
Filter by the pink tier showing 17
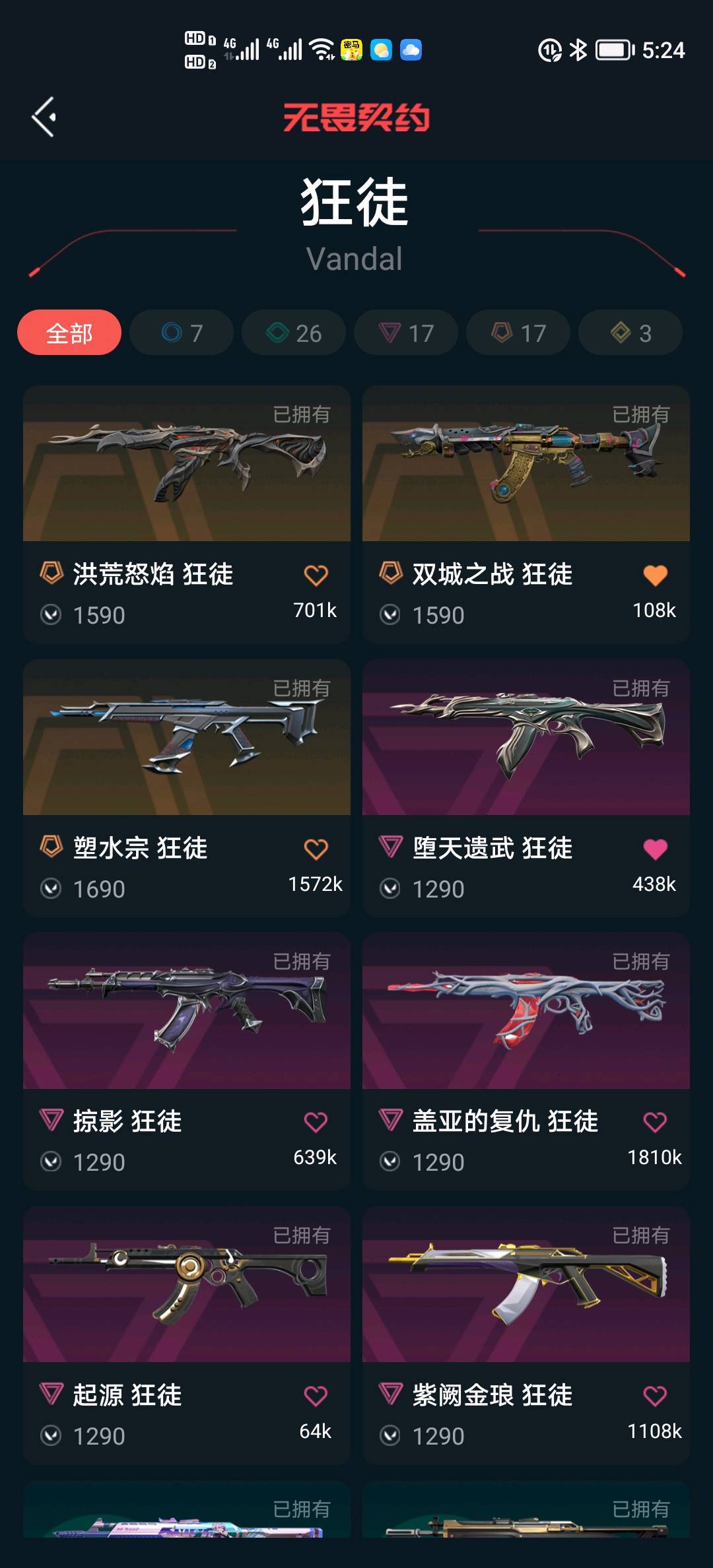(406, 333)
